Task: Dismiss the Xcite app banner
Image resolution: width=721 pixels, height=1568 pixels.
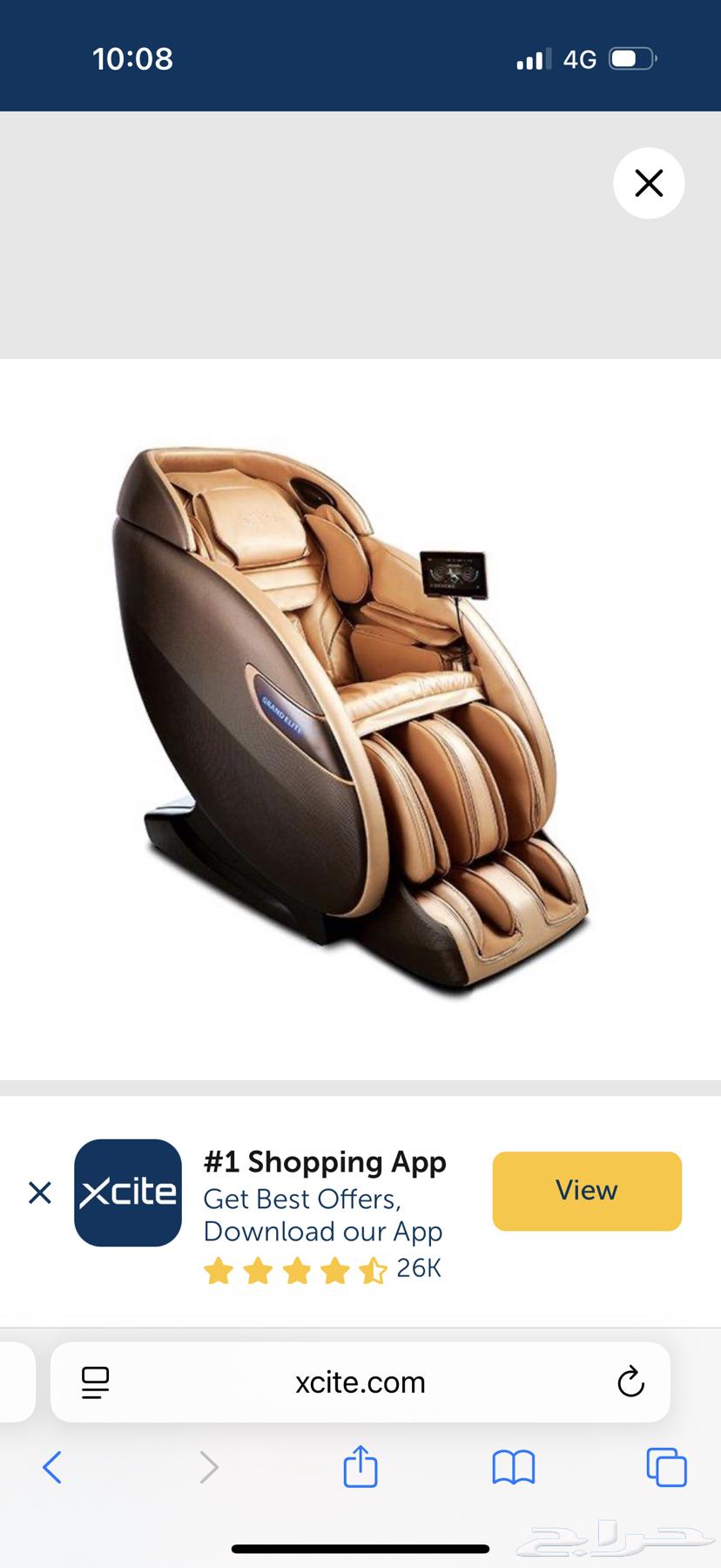Action: pos(40,1193)
